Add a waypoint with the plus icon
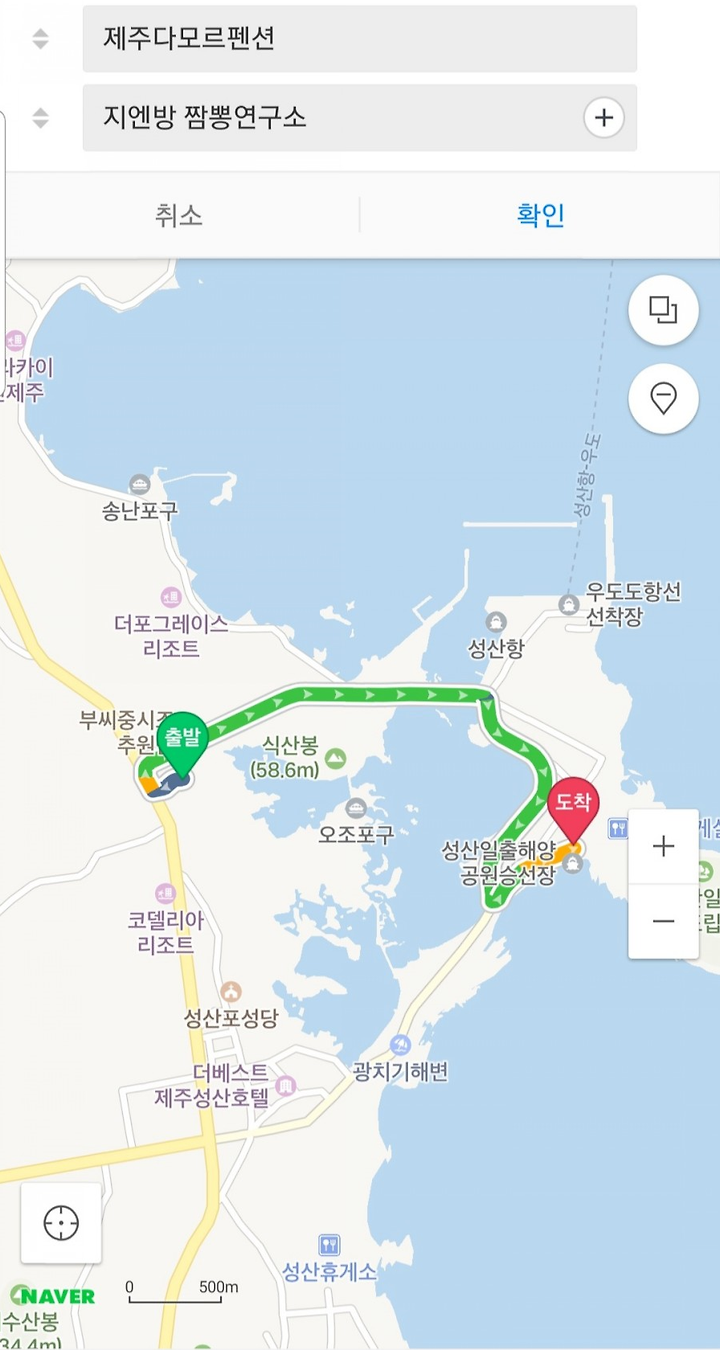 point(604,118)
